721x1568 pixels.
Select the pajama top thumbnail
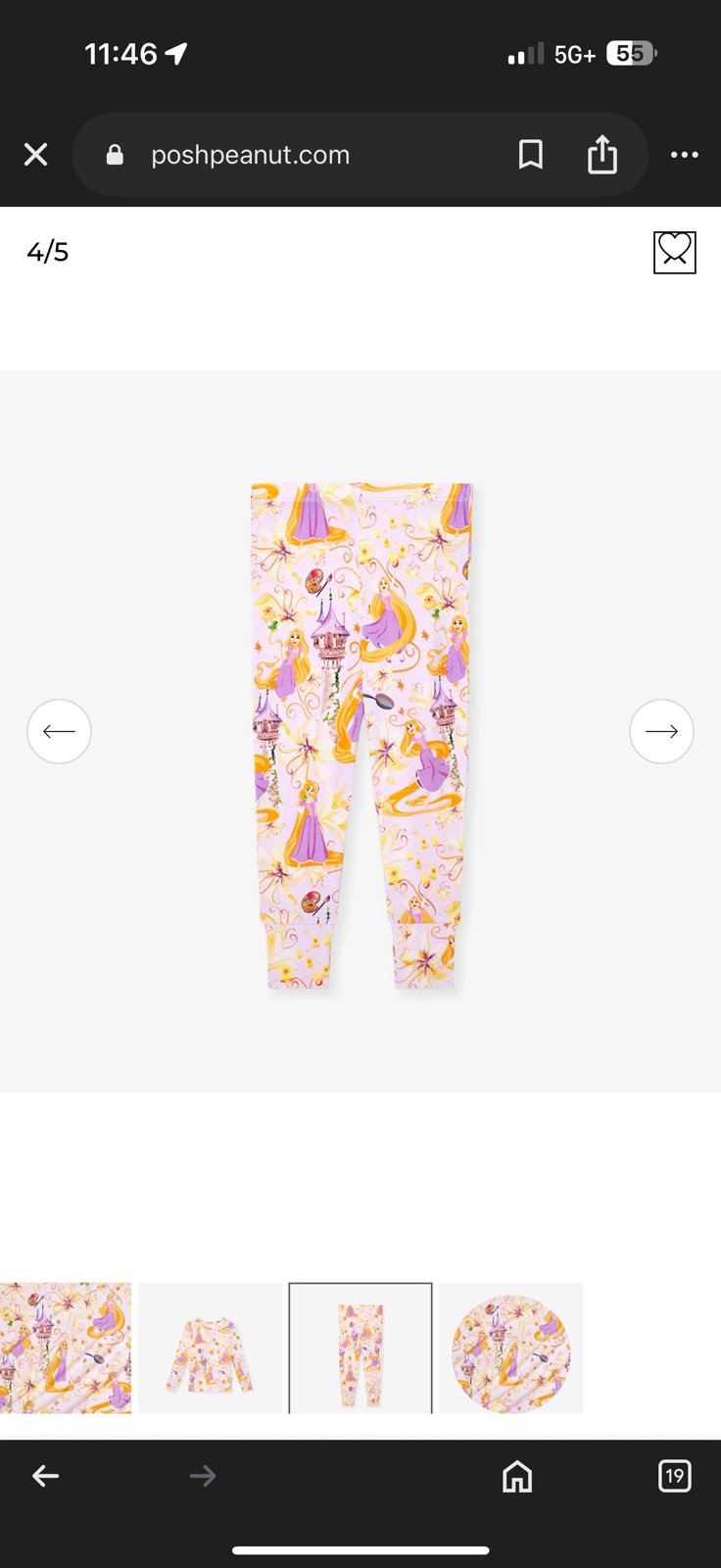tap(210, 1347)
